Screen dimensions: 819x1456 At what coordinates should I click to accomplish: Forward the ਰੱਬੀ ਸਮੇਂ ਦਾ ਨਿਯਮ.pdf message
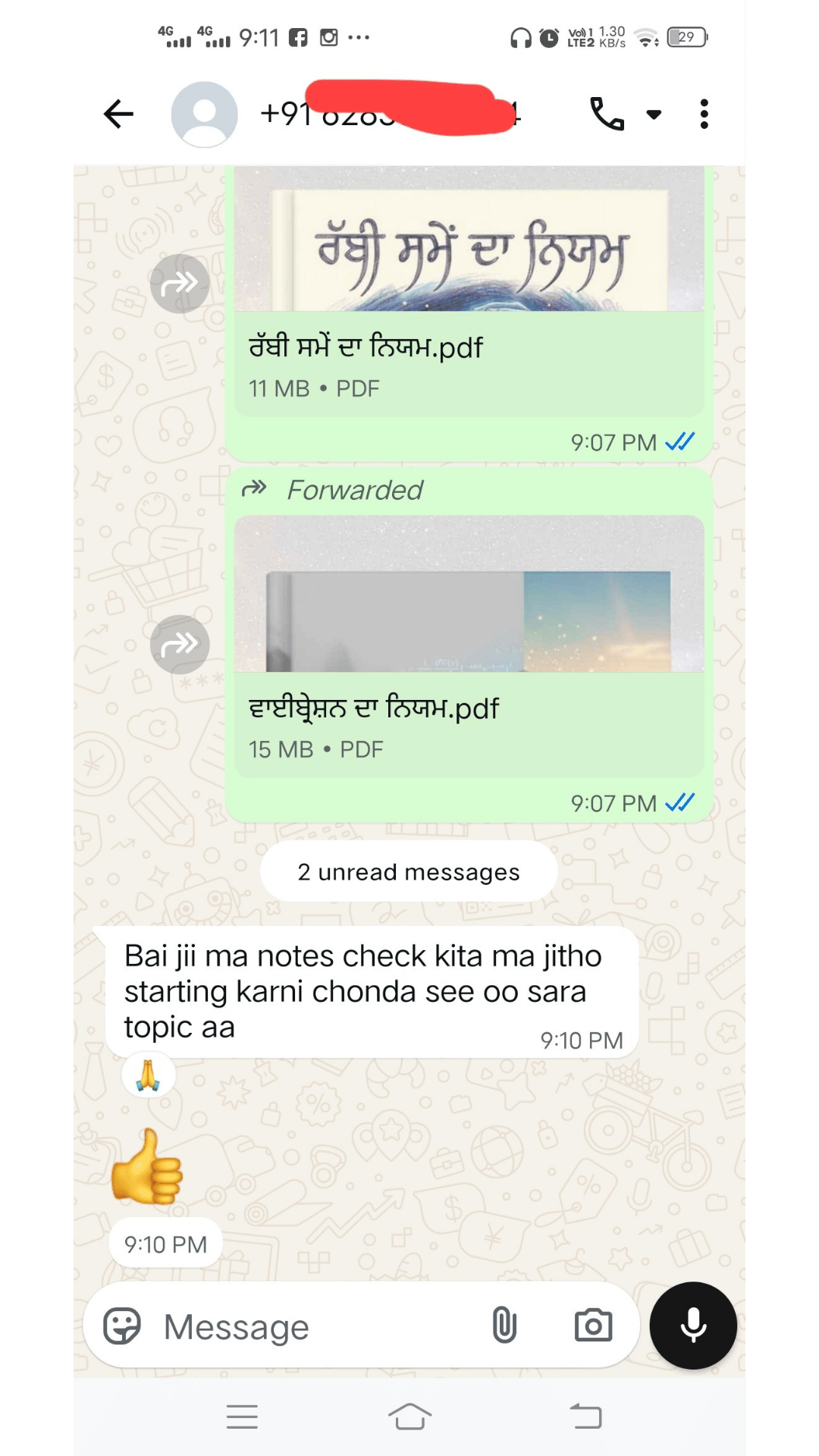(180, 282)
